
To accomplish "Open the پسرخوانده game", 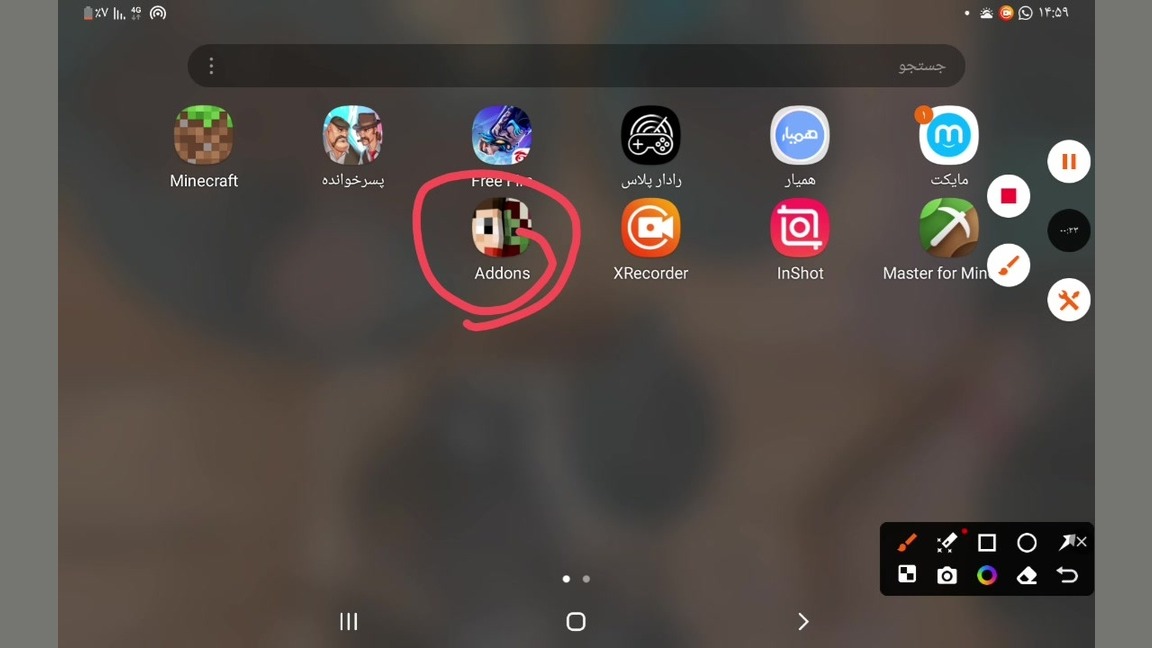I will 352,136.
